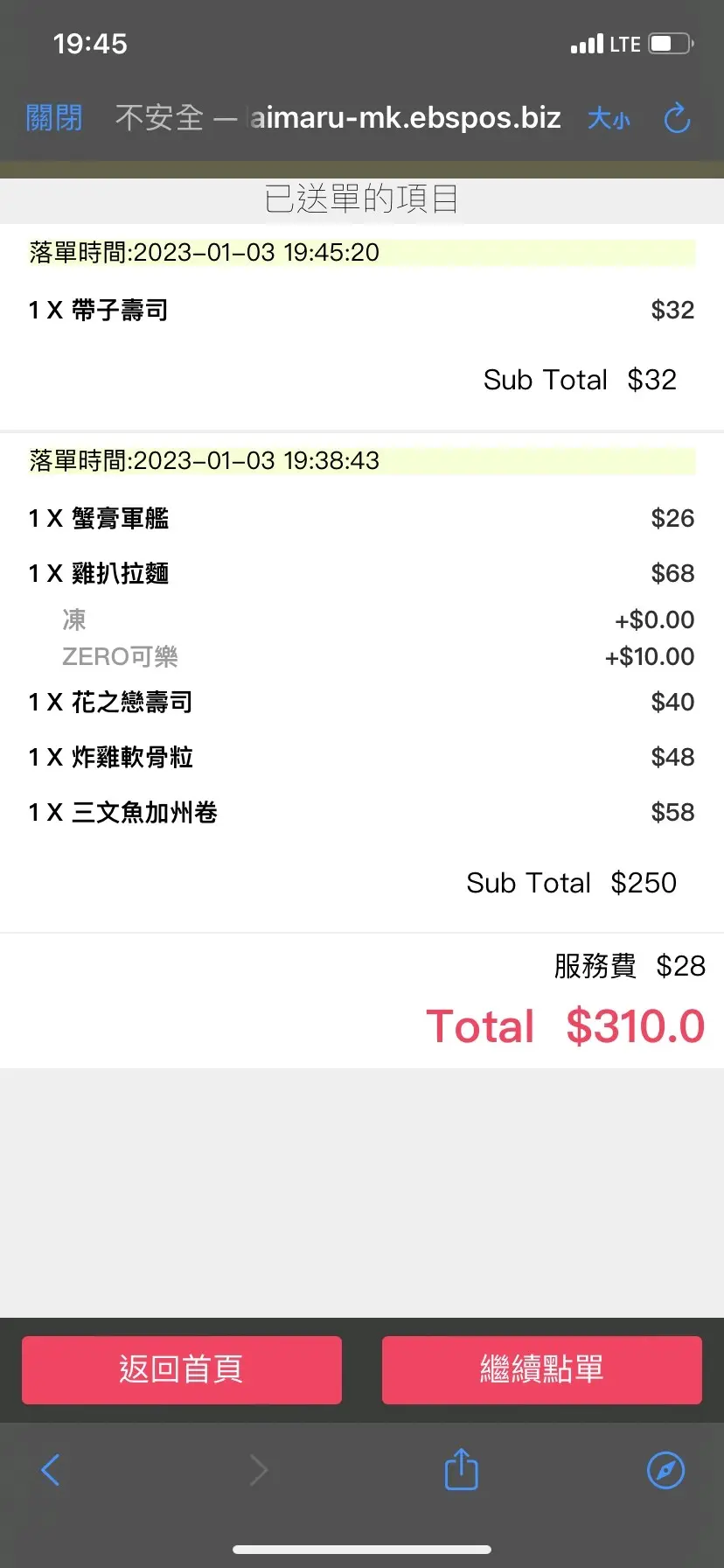Screen dimensions: 724x1568
Task: Close the in-app browser with 關閉
Action: [54, 117]
